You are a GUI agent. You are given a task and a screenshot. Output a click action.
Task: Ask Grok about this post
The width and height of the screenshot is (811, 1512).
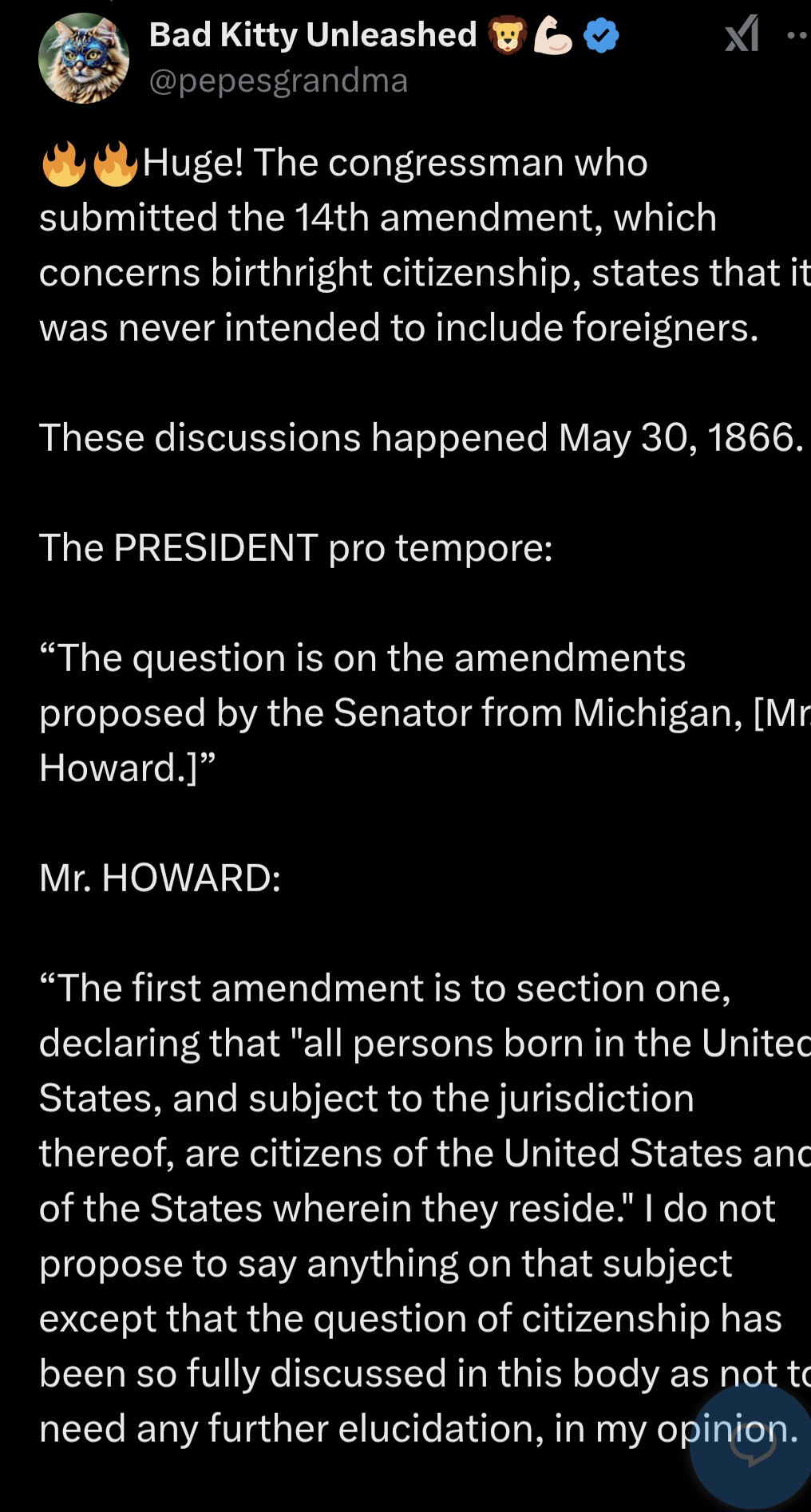tap(742, 36)
